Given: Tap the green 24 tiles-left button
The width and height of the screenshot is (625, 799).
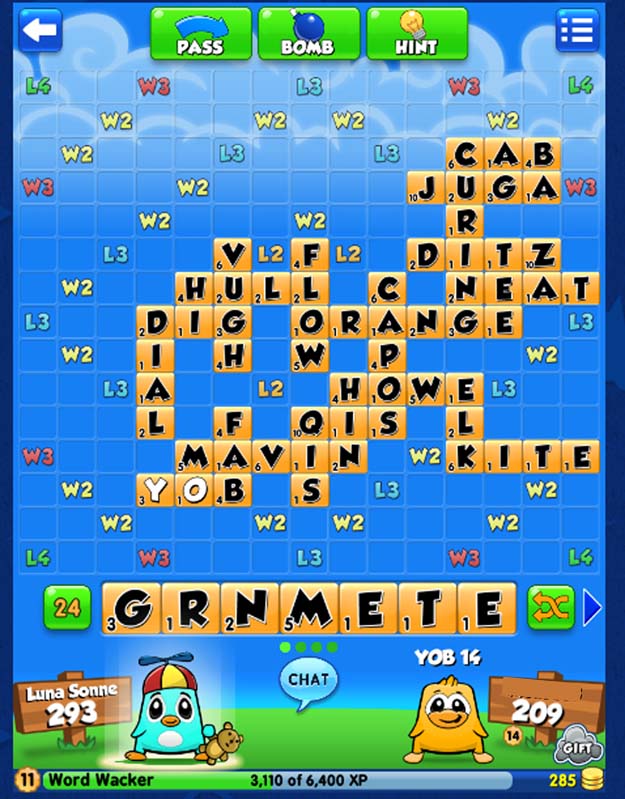Looking at the screenshot, I should (67, 608).
